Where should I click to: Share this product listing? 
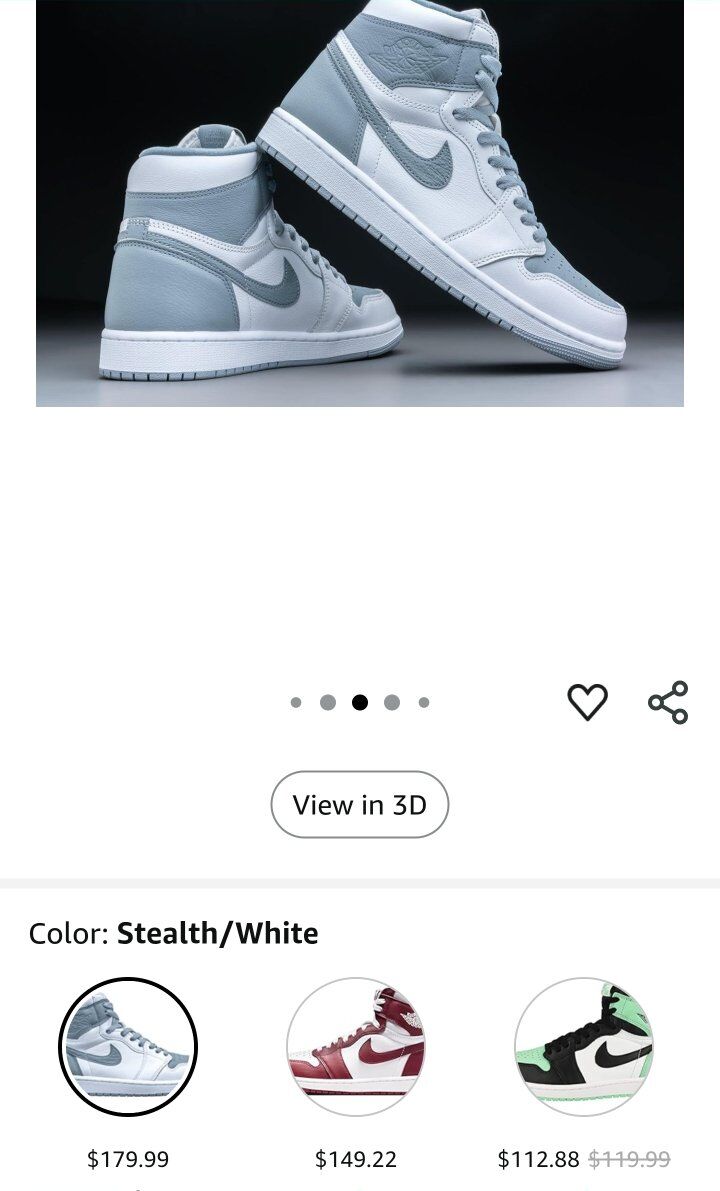(x=668, y=702)
